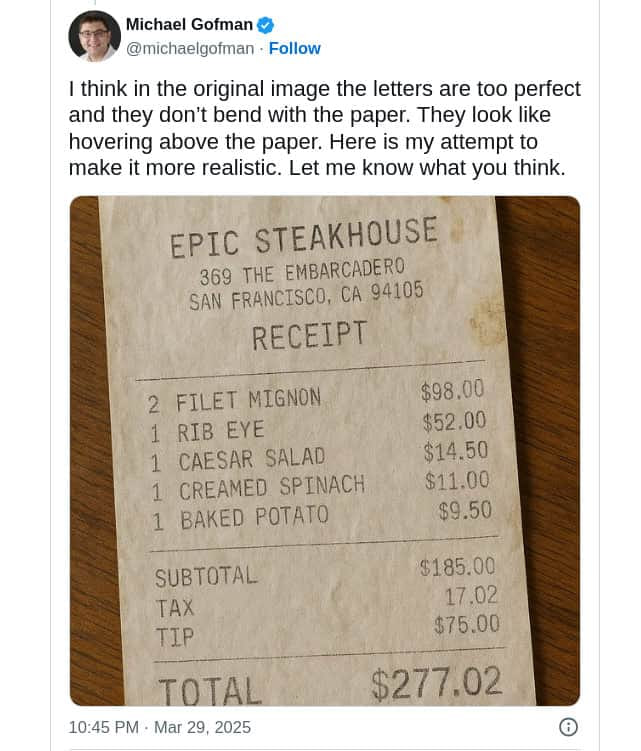Open the Michael Gofman display name link
The height and width of the screenshot is (751, 641).
tap(189, 24)
